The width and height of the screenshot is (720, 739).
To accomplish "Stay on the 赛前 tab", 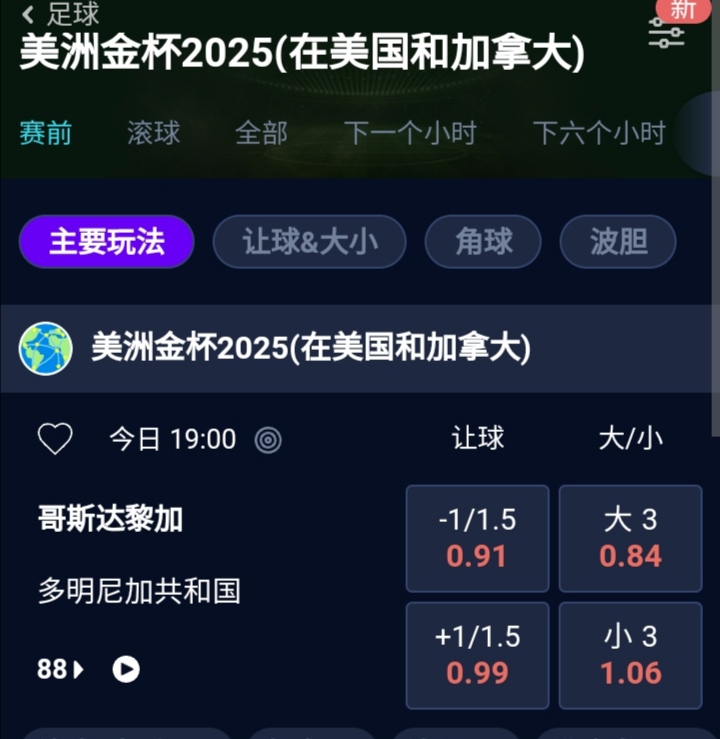I will point(46,132).
